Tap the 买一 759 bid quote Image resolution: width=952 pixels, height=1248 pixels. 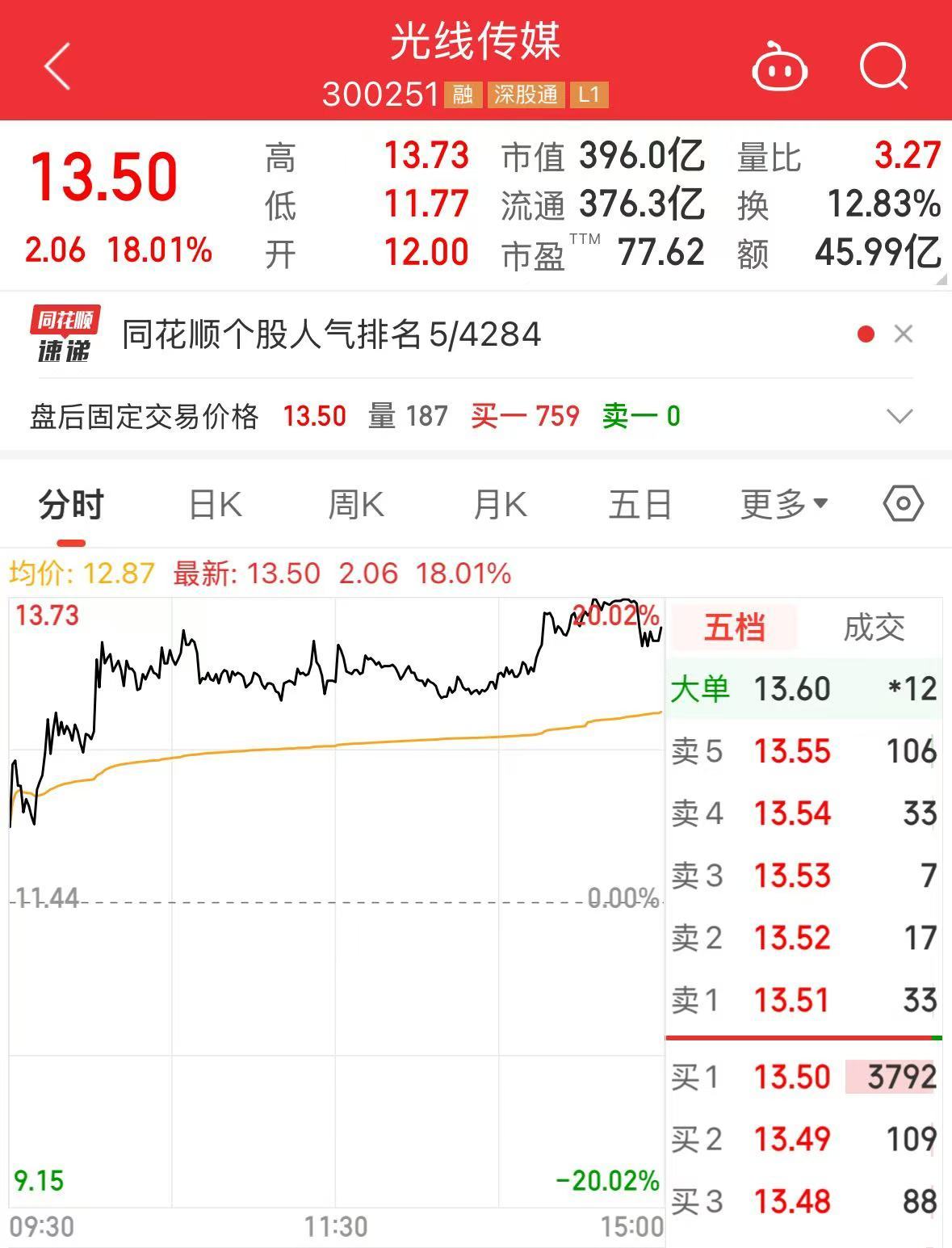526,417
